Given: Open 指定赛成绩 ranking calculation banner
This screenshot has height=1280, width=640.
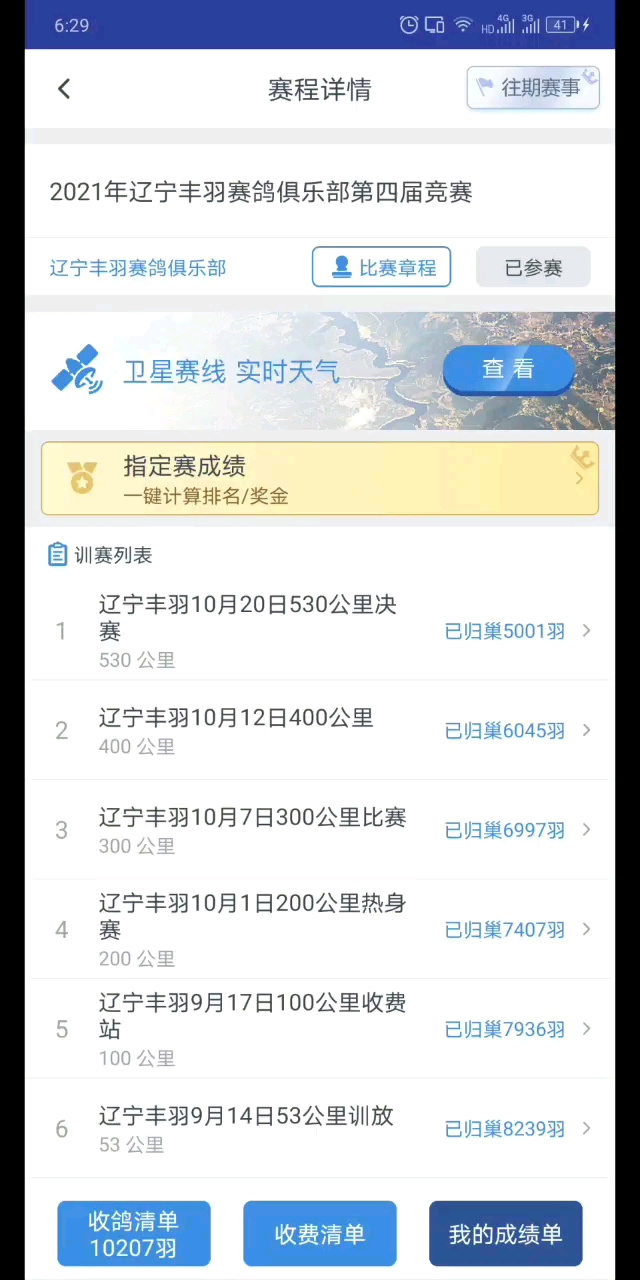Looking at the screenshot, I should (x=320, y=479).
